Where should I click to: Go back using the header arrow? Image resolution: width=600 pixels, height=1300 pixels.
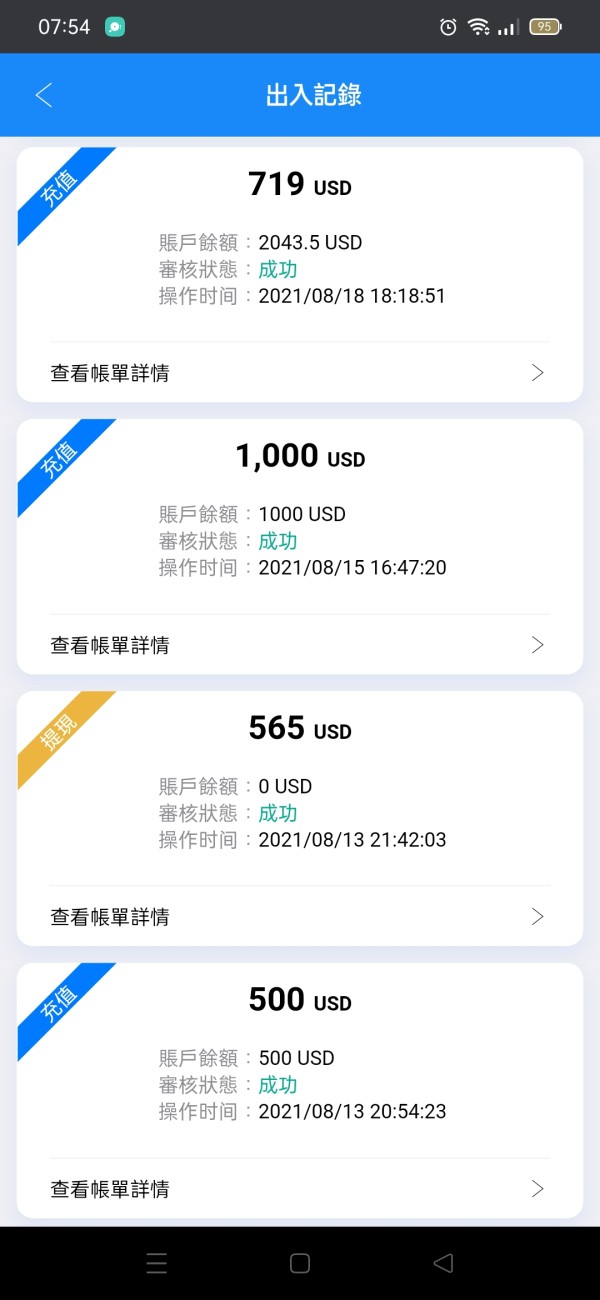pyautogui.click(x=44, y=95)
